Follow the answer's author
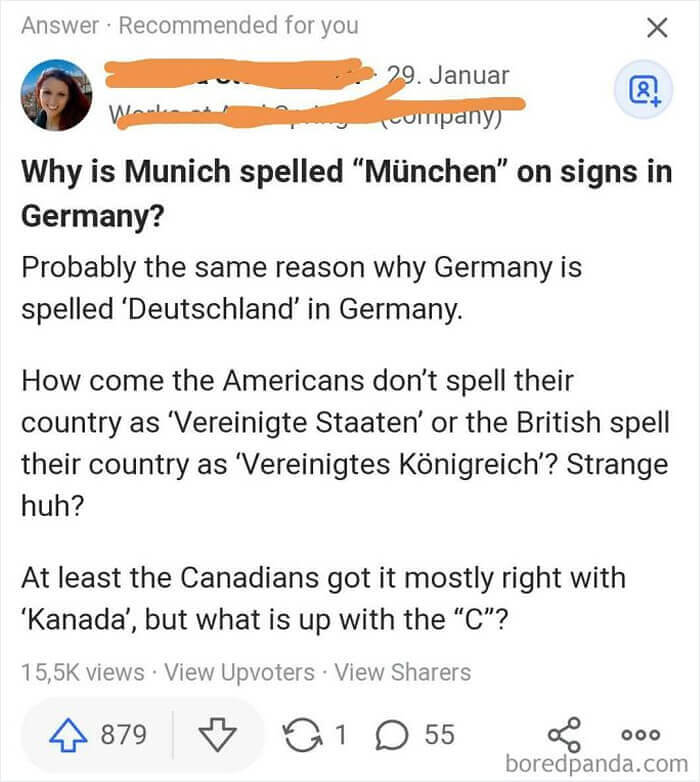Viewport: 700px width, 782px height. [642, 90]
